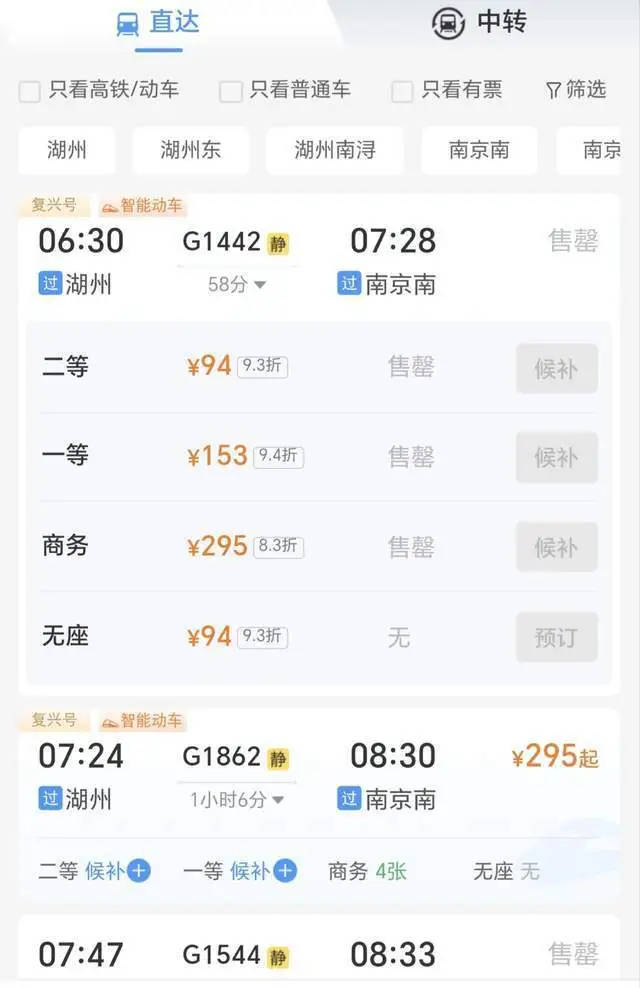Open the G1862 train card
The width and height of the screenshot is (640, 988).
320,775
